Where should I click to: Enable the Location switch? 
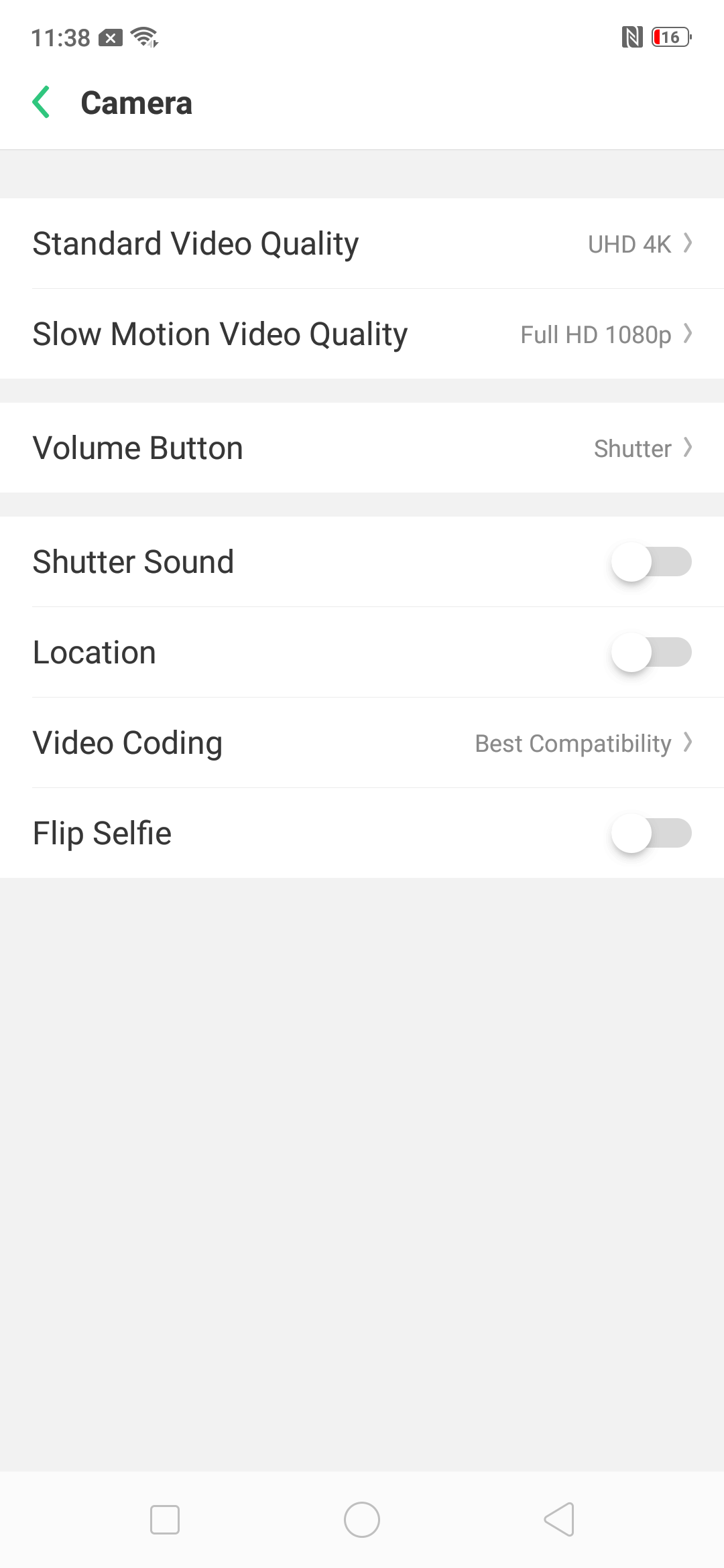(650, 653)
